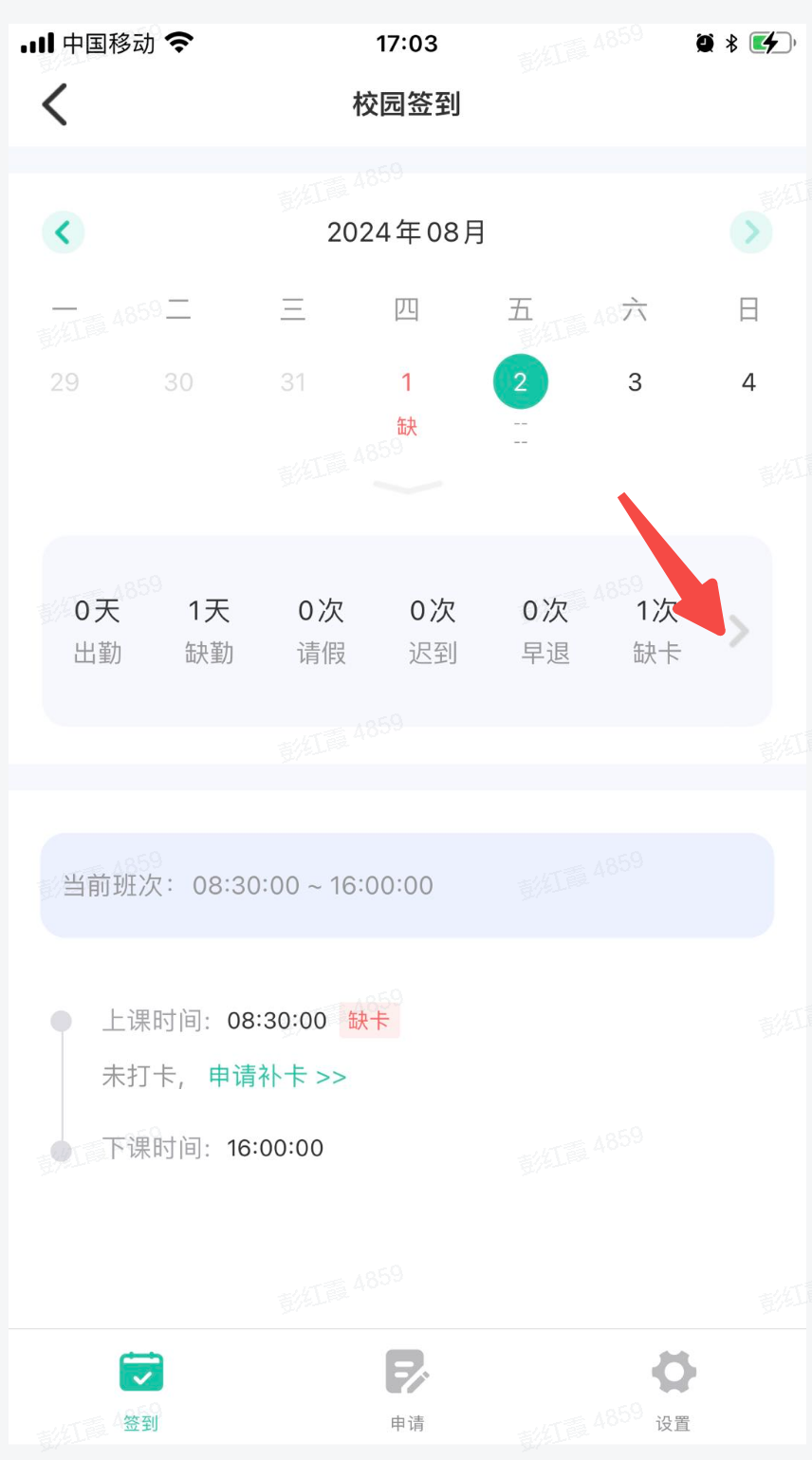Tap the 申请补卡 >> link
The width and height of the screenshot is (812, 1460).
pos(277,1077)
